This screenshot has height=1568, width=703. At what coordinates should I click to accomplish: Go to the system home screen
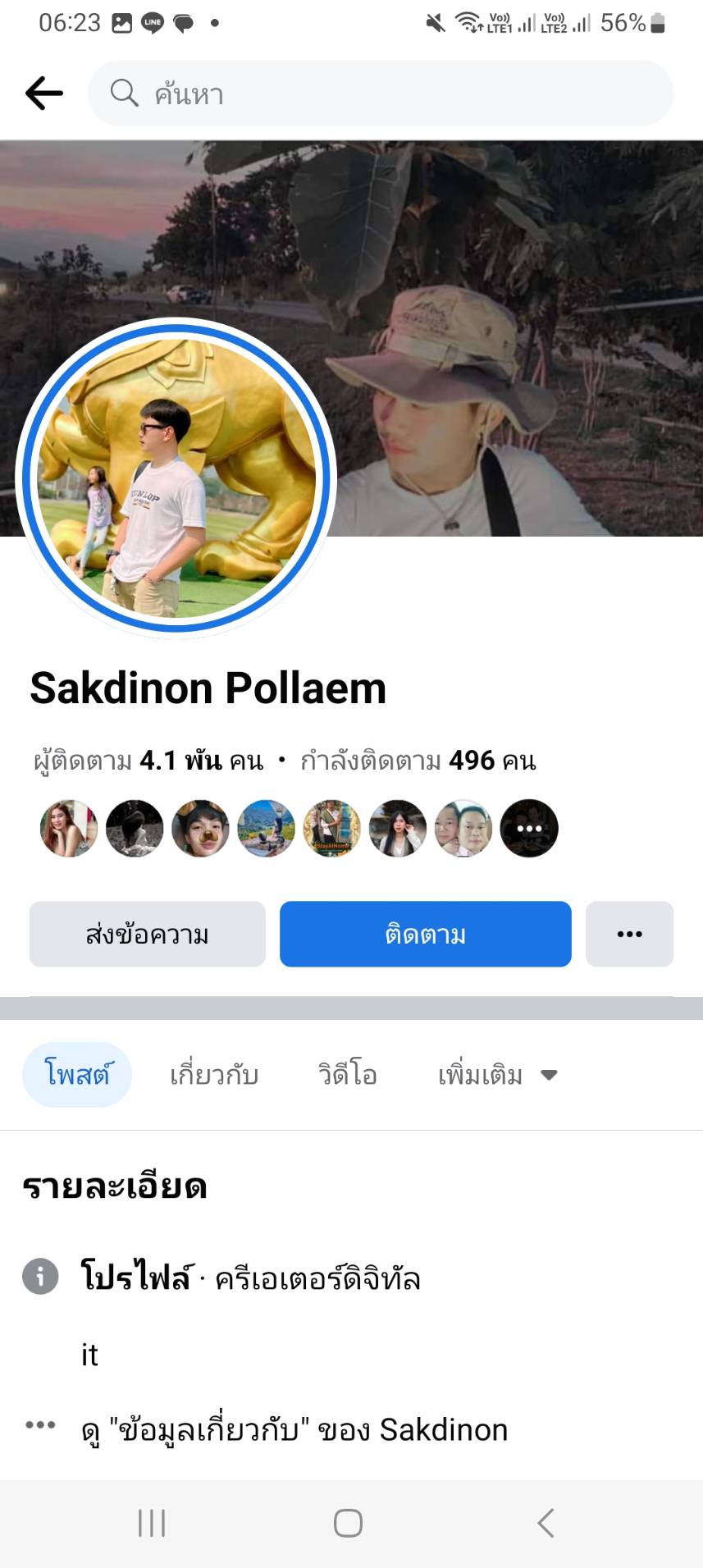click(348, 1523)
